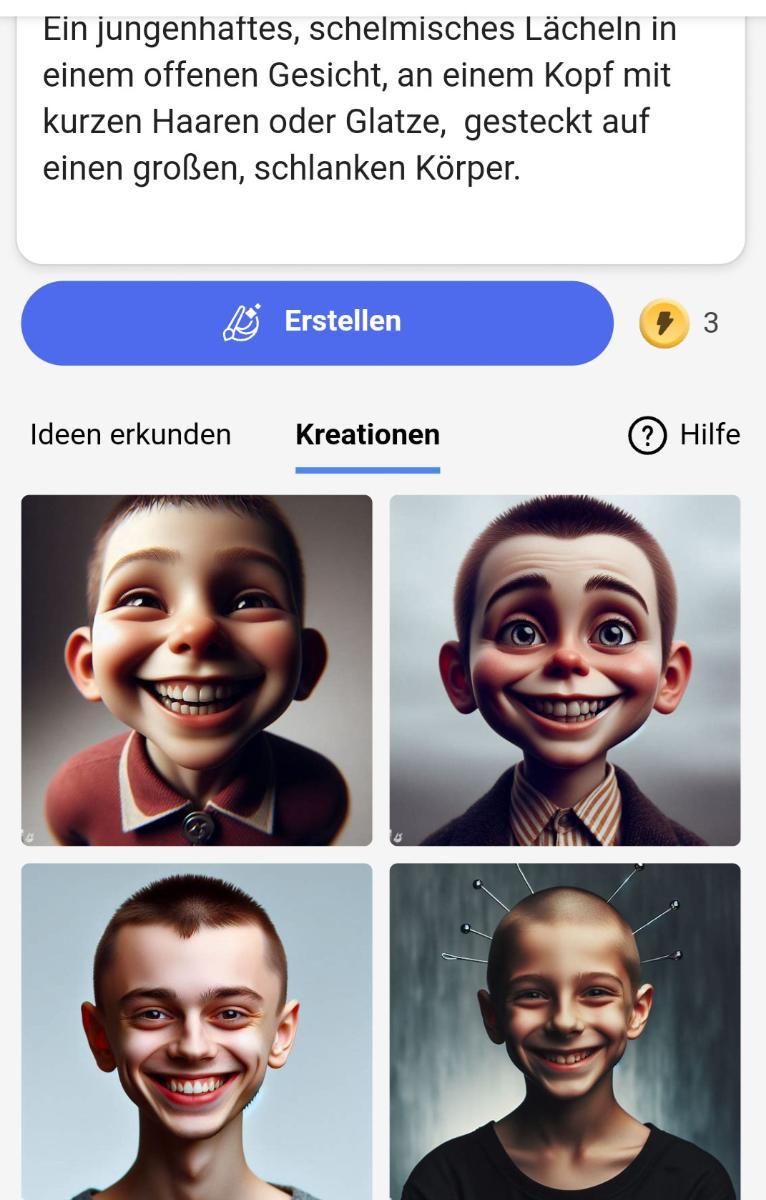Edit the image prompt text field
766x1200 pixels.
point(380,120)
